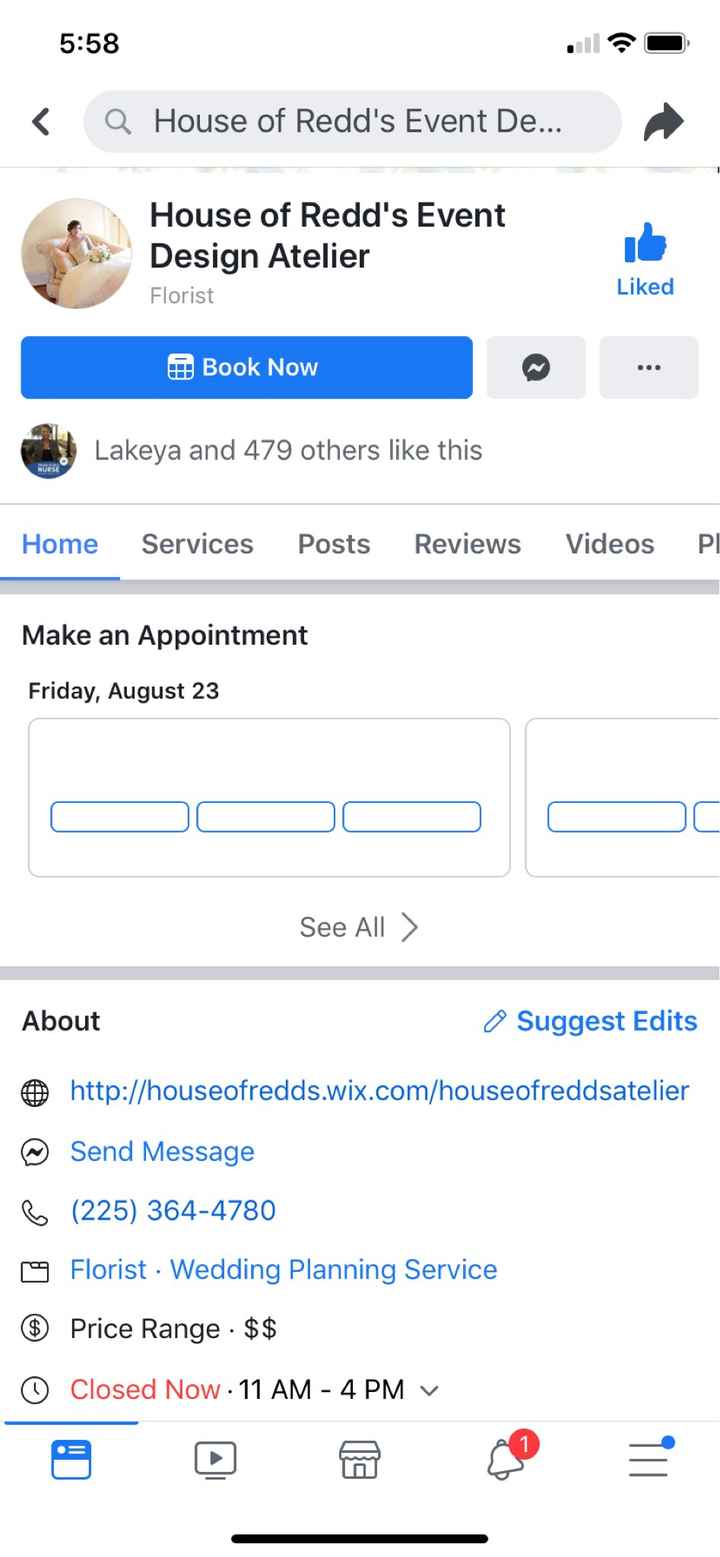Call (225) 364-4780
720x1557 pixels.
(172, 1210)
